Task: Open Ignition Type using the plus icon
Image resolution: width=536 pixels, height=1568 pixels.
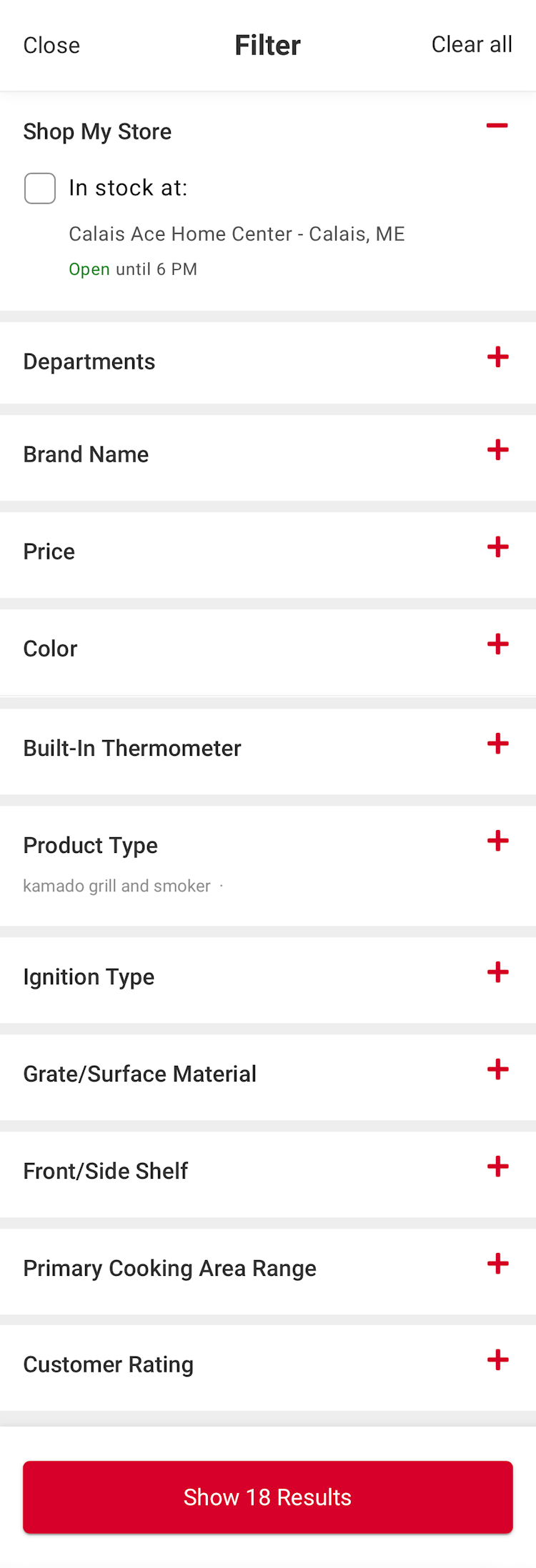Action: tap(497, 972)
